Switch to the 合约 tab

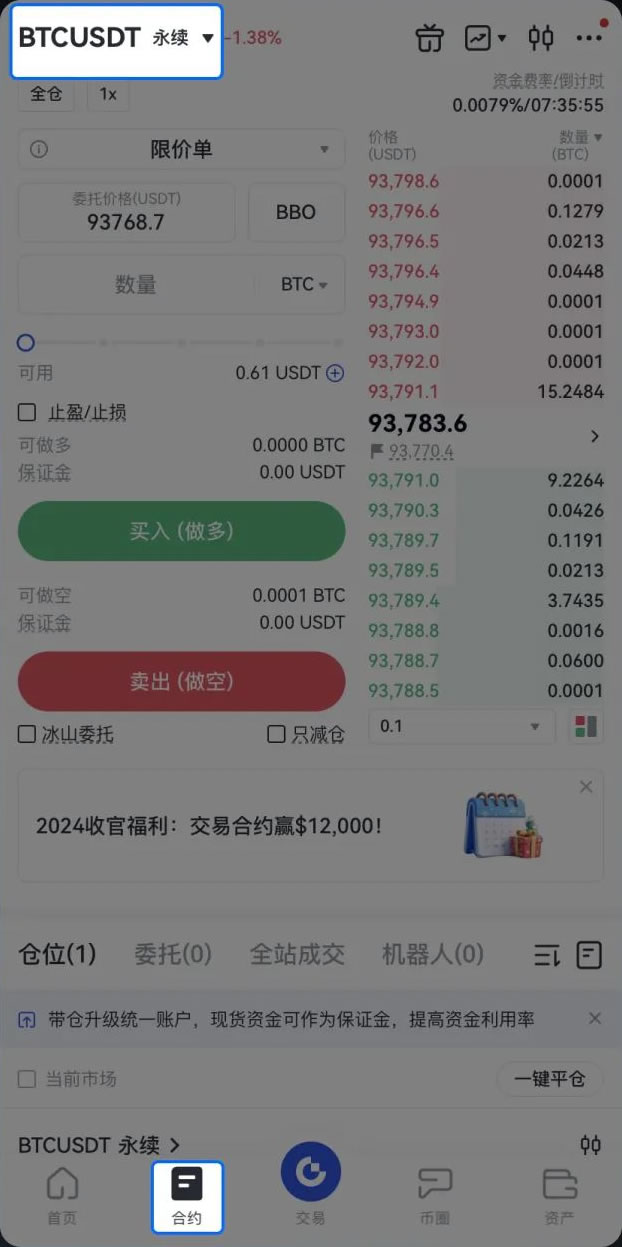(x=187, y=1196)
